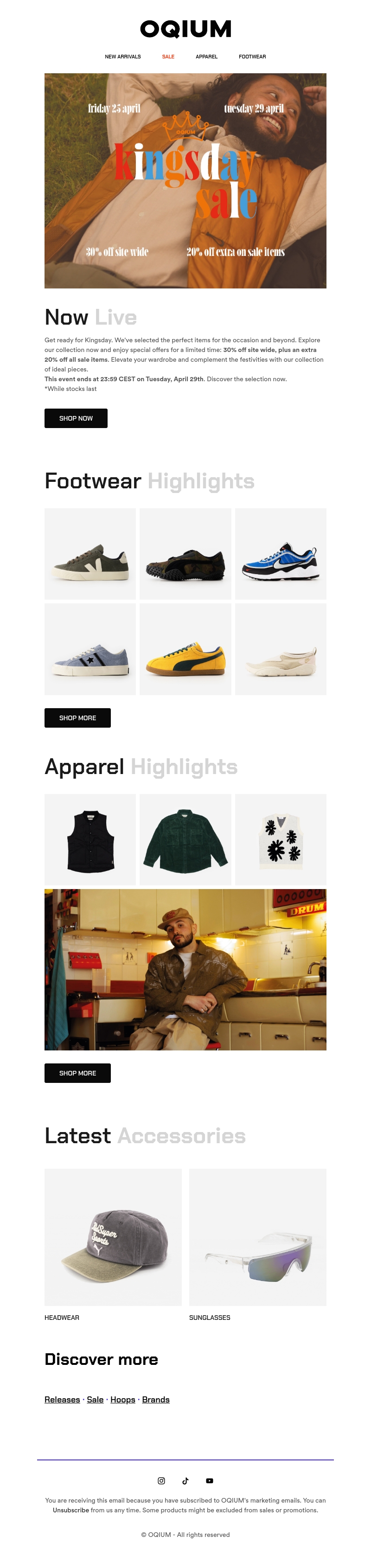Open the Kingsday sale banner

point(185,181)
